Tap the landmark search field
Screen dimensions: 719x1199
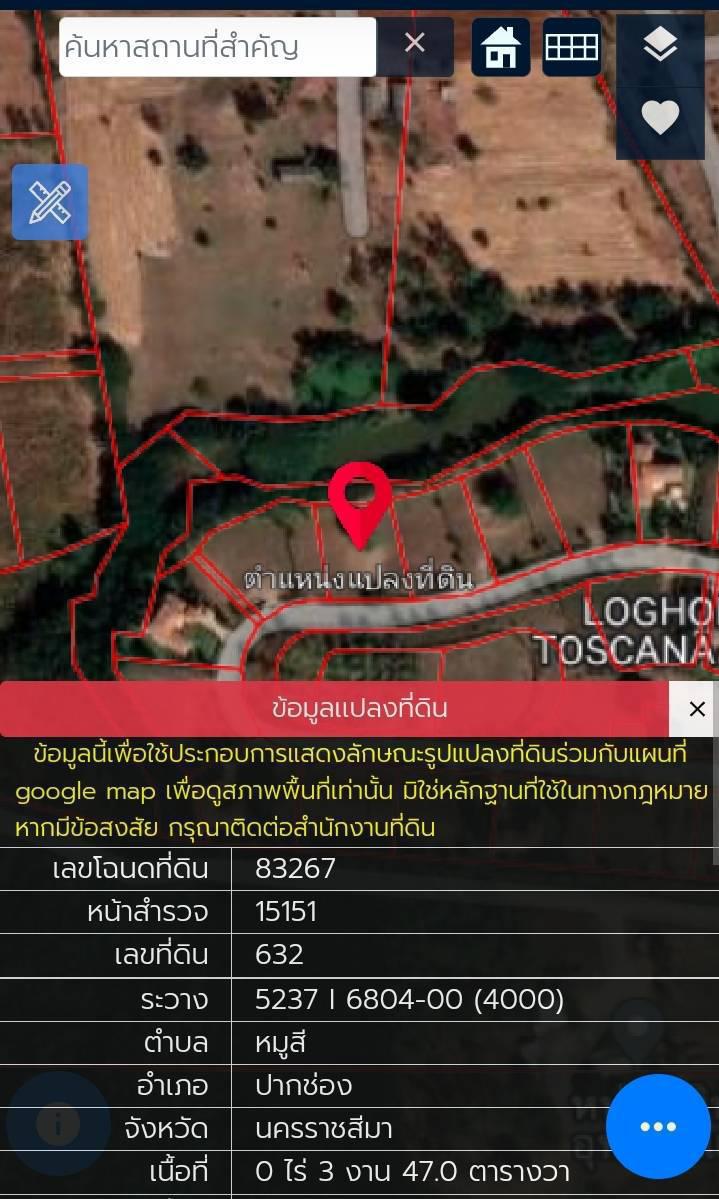pos(217,47)
